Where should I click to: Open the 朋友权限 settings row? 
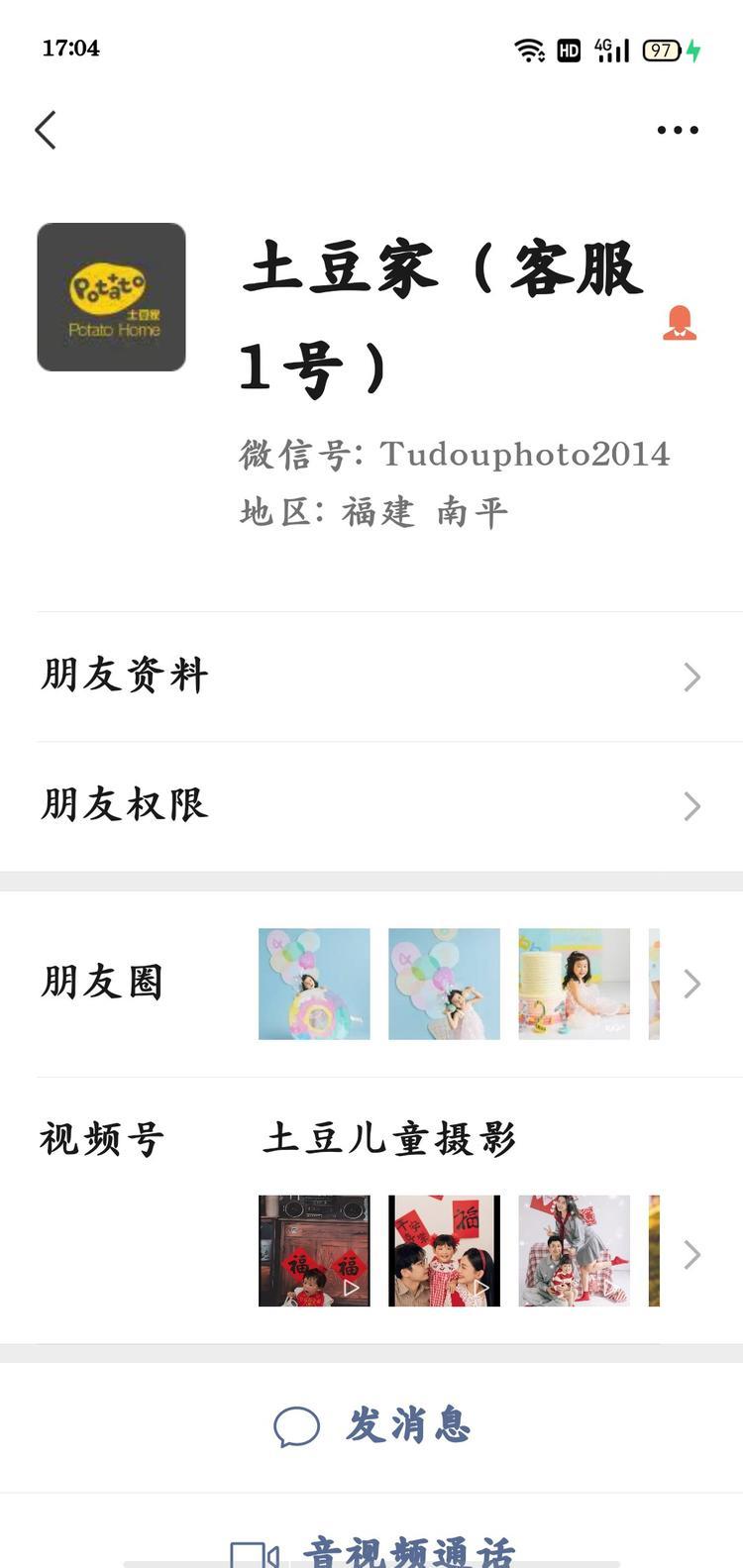point(371,805)
